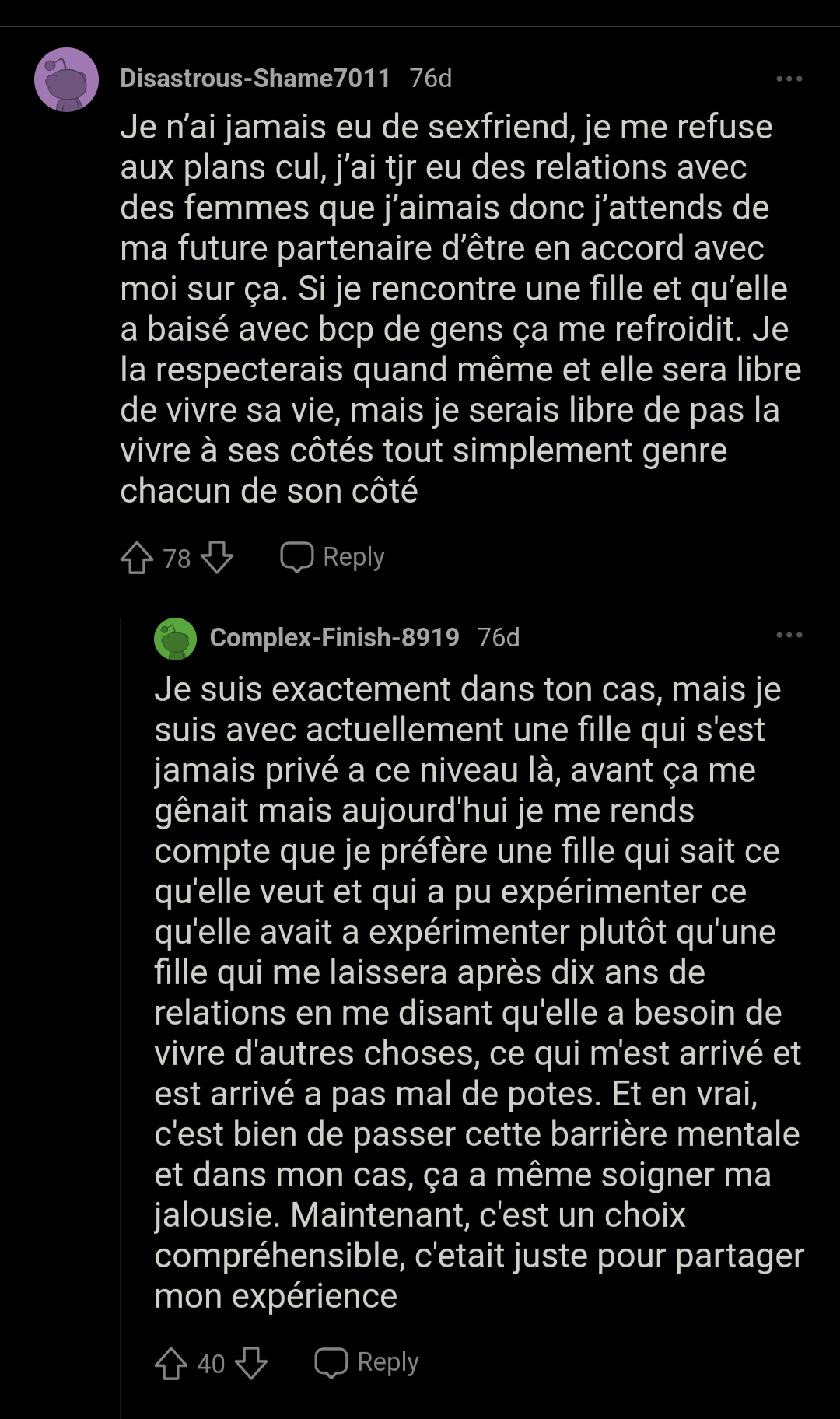Downvote Disastrous-Shame7011's comment
The height and width of the screenshot is (1419, 840).
click(217, 558)
